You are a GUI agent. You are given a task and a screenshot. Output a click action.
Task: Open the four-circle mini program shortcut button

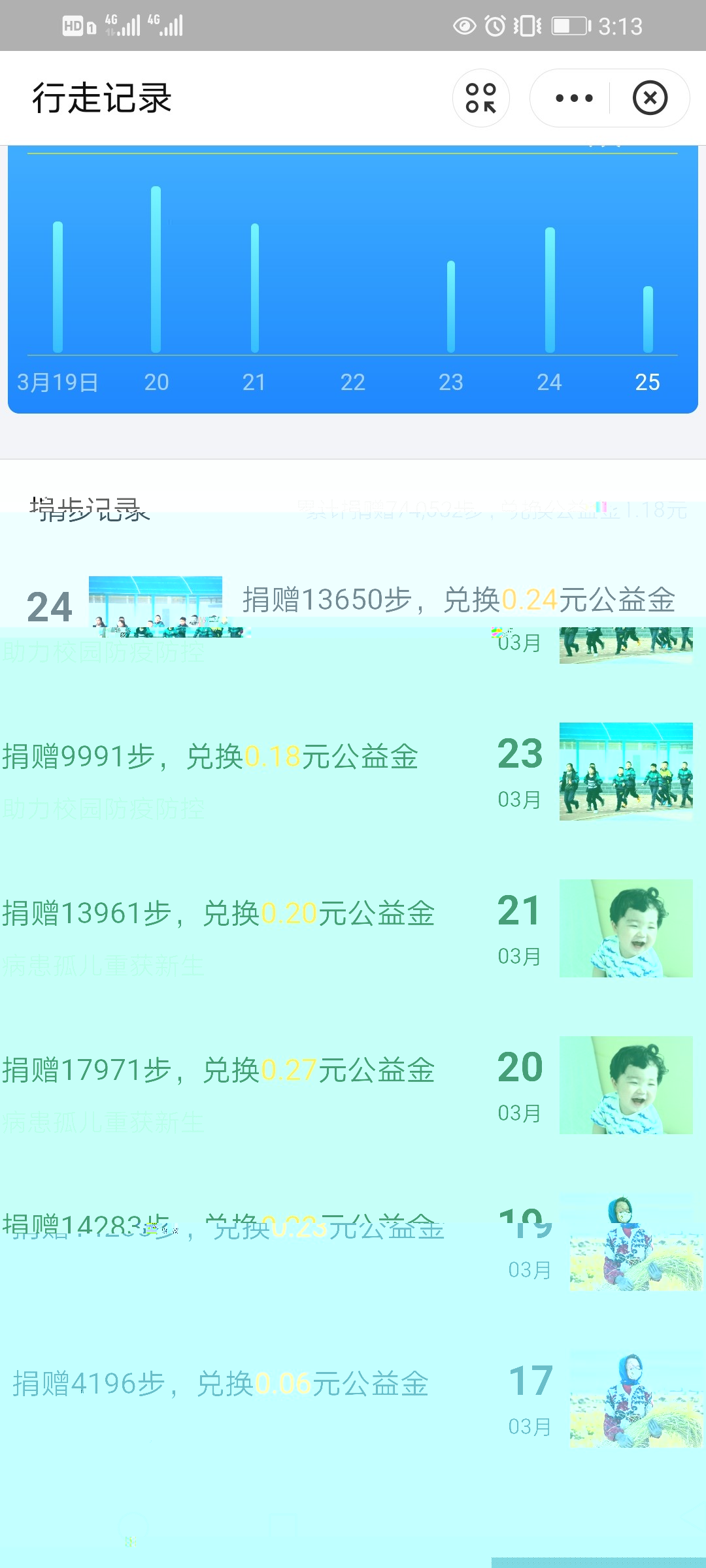481,99
